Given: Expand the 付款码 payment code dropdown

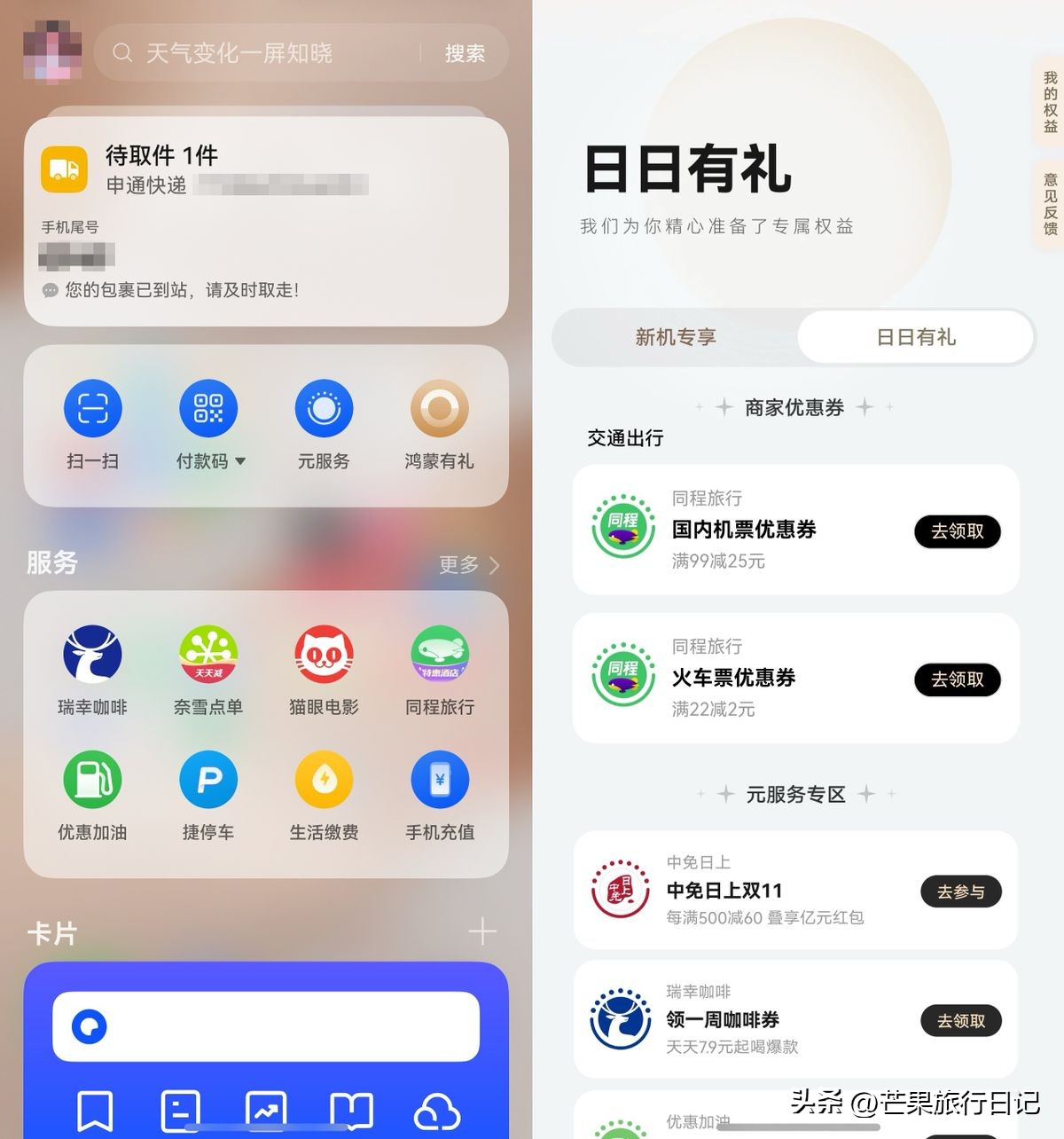Looking at the screenshot, I should point(239,461).
